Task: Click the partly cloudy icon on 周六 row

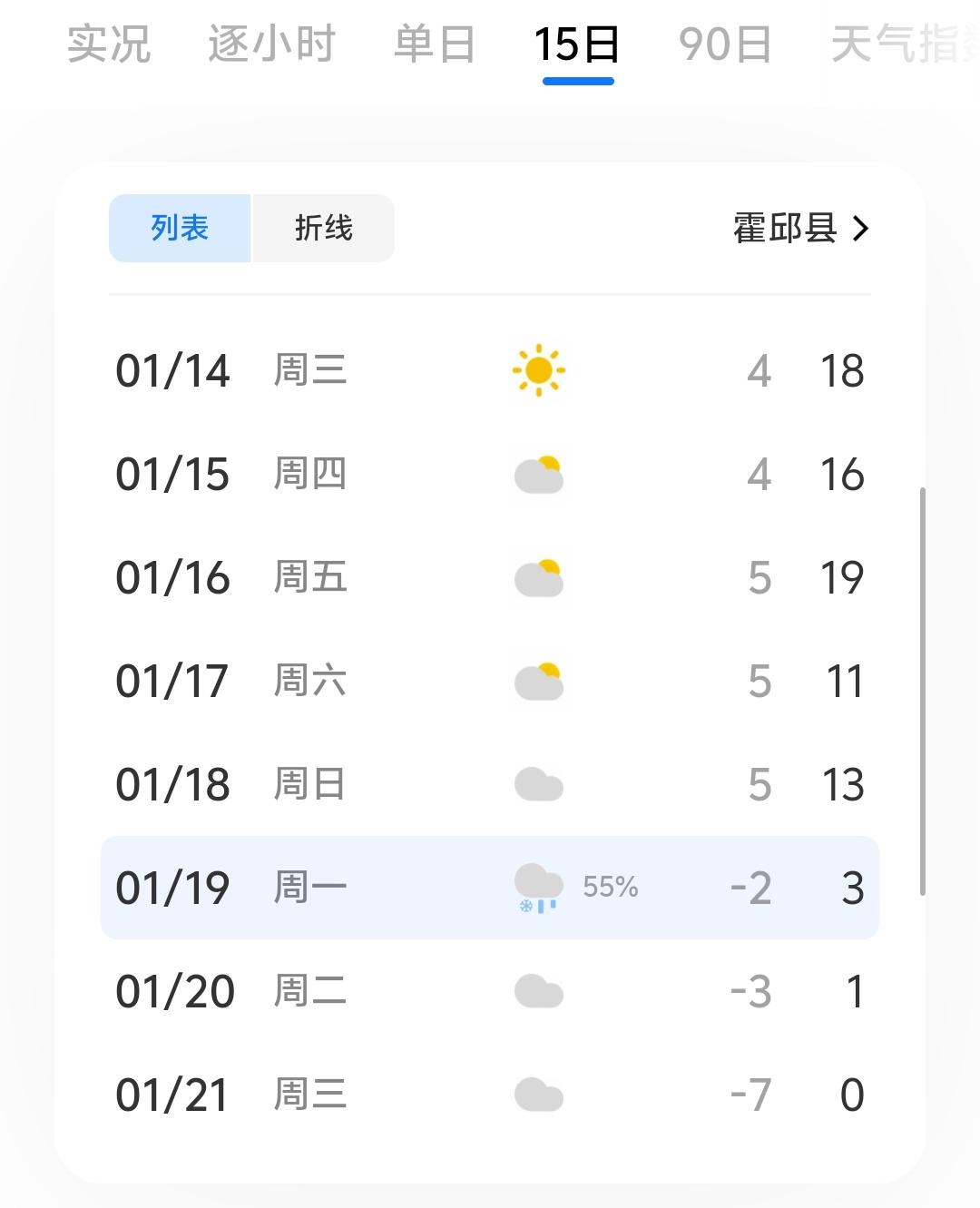Action: pos(540,681)
